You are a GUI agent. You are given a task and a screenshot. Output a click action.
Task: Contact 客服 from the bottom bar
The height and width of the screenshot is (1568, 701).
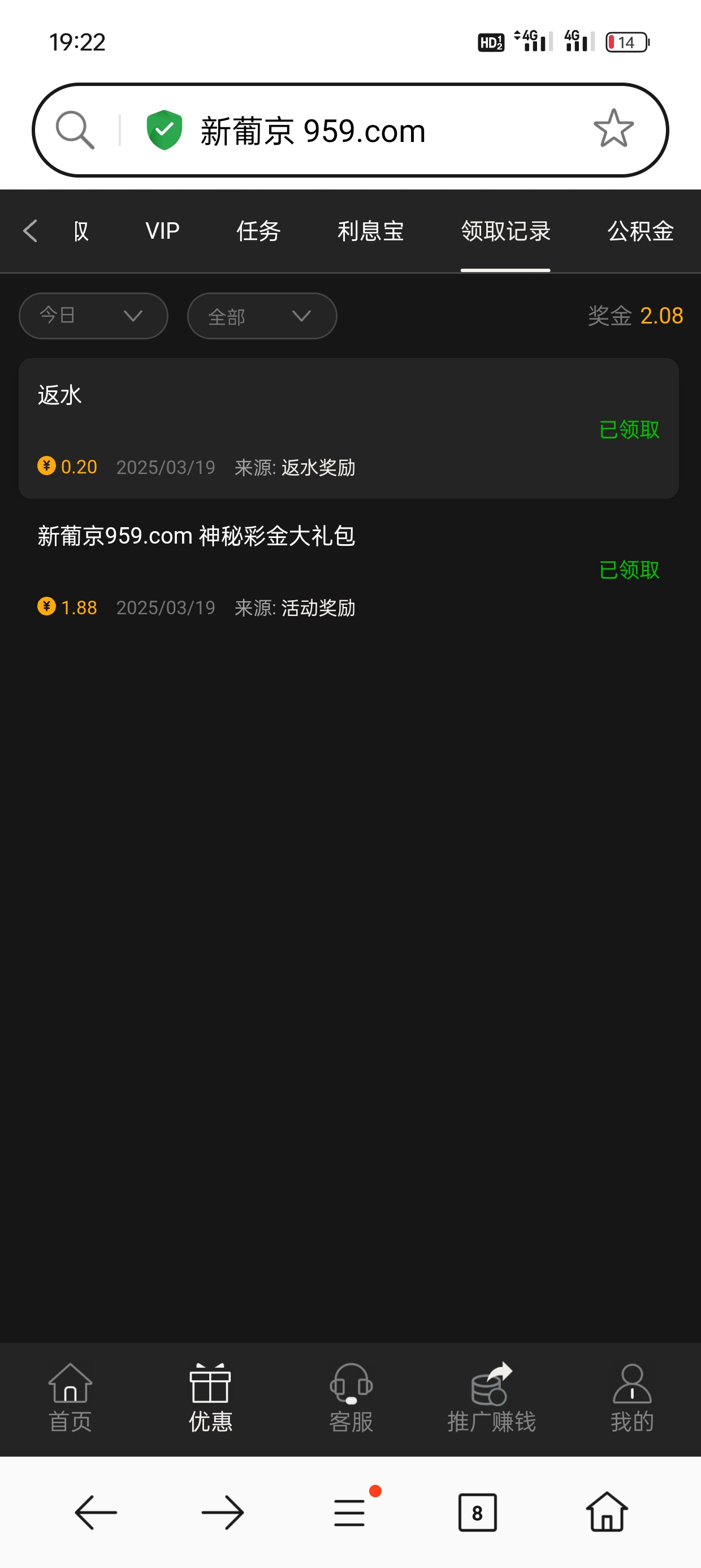pos(351,1399)
